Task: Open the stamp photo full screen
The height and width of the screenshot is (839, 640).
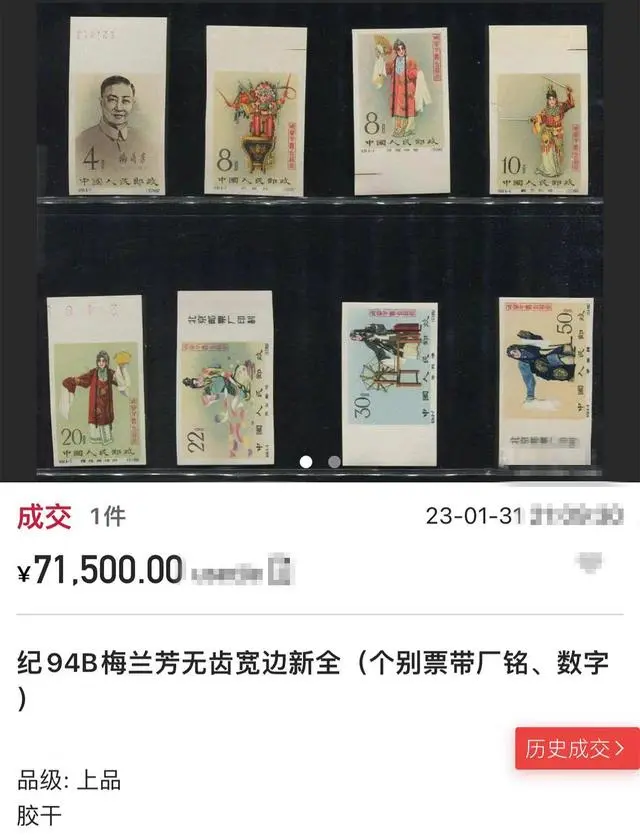Action: pos(320,240)
